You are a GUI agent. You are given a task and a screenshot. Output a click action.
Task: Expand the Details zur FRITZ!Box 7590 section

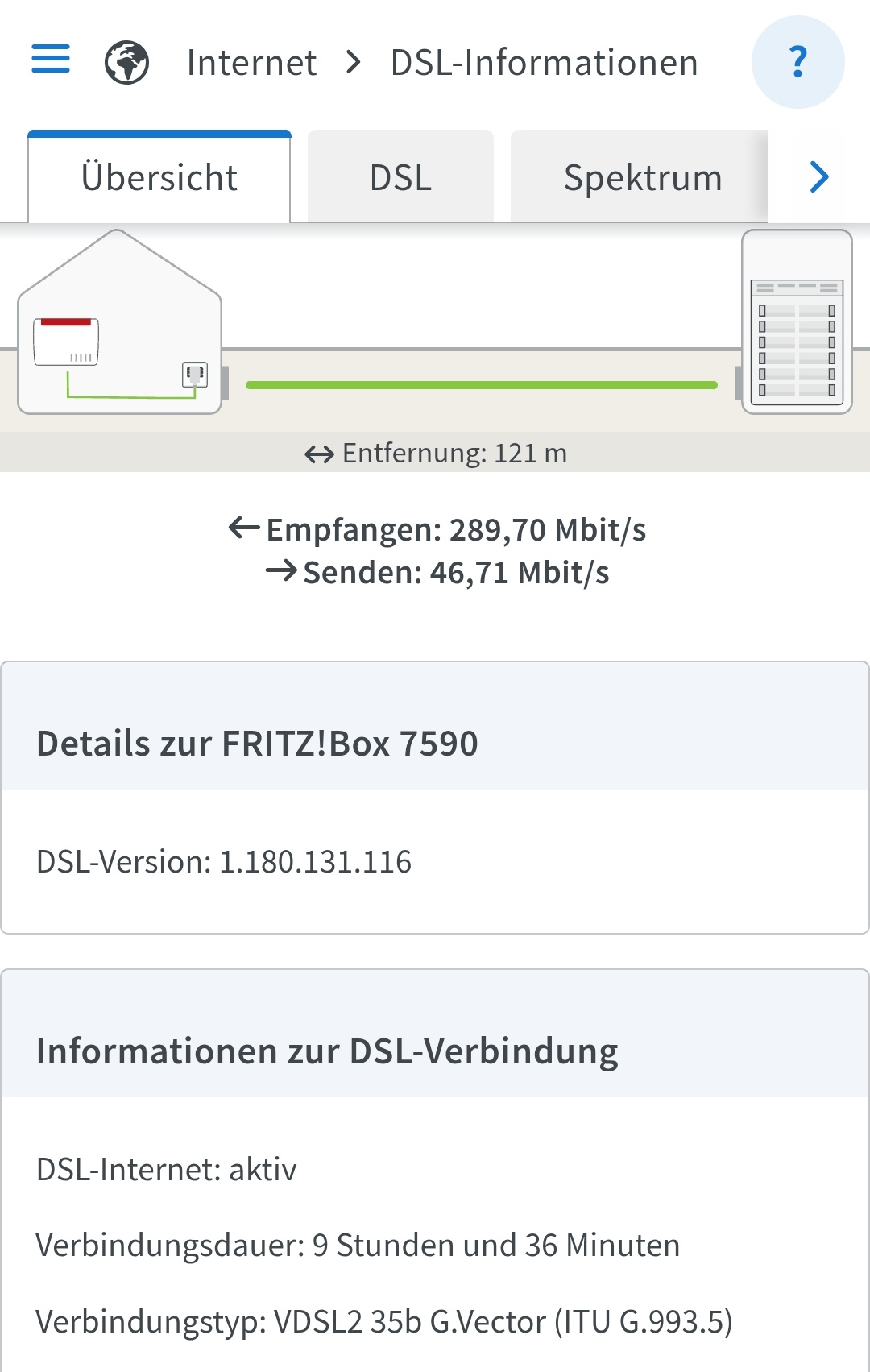[256, 744]
